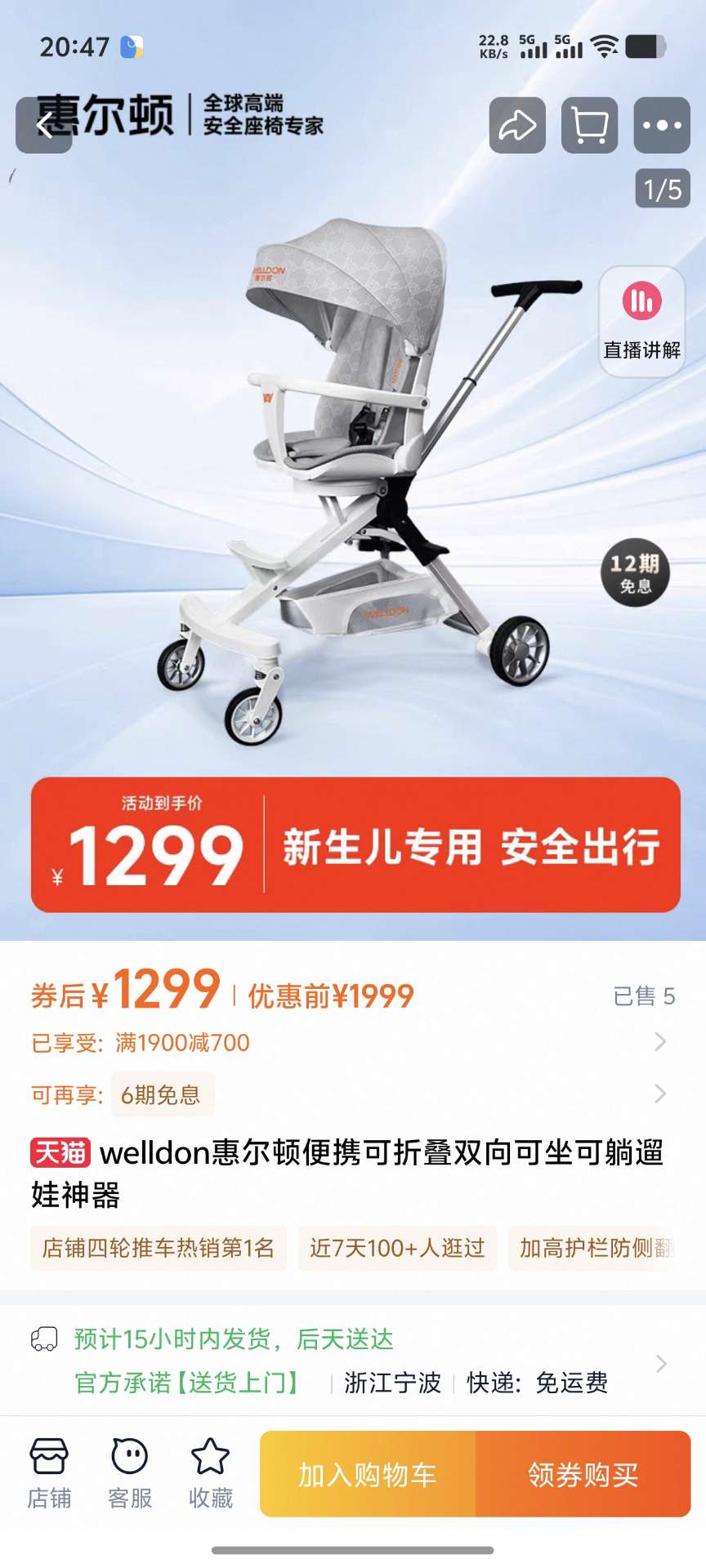706x1568 pixels.
Task: Contact 客服 customer service
Action: (129, 1474)
